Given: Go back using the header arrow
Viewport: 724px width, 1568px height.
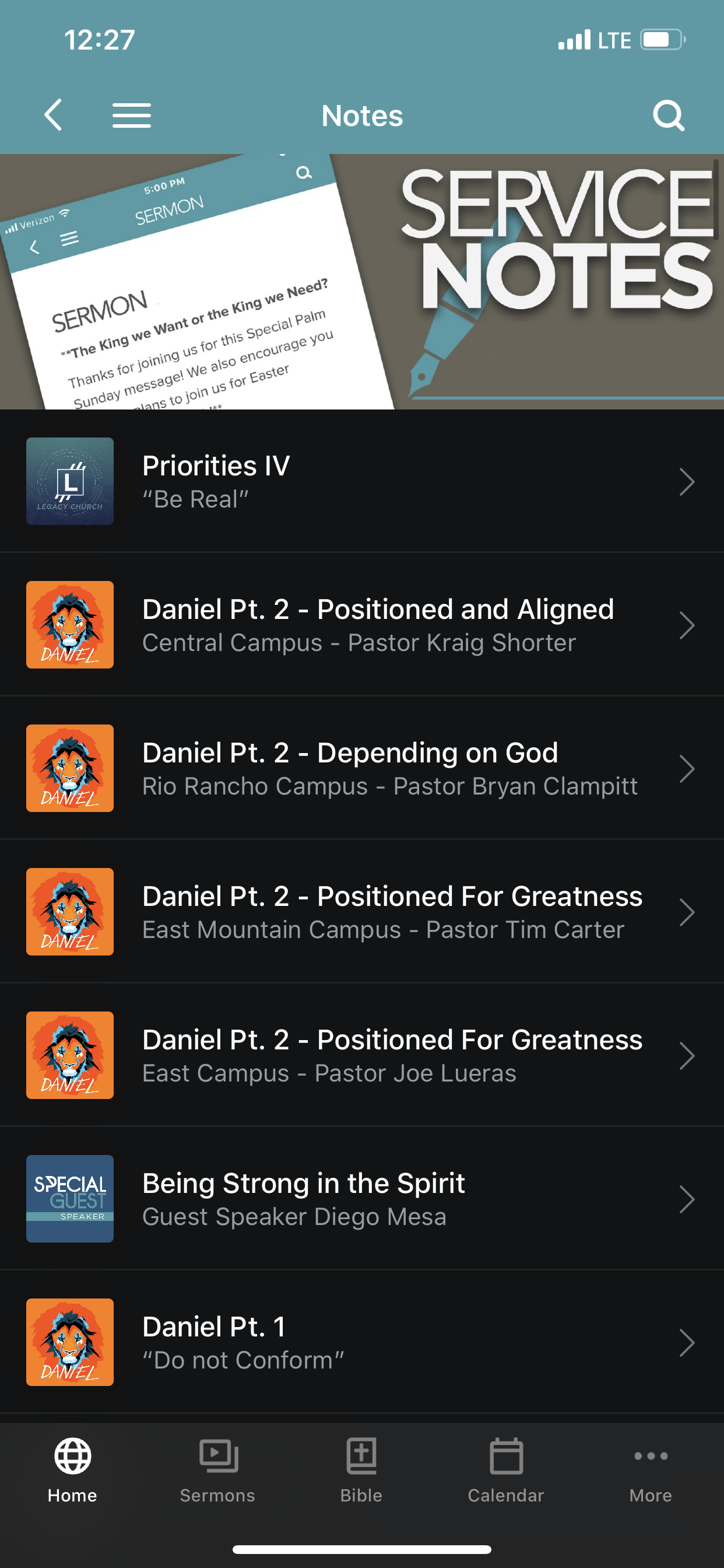Looking at the screenshot, I should pos(54,115).
